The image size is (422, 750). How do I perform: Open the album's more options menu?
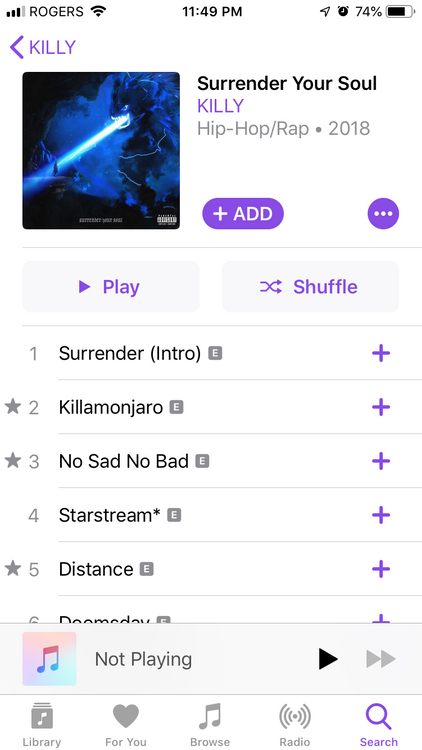383,213
